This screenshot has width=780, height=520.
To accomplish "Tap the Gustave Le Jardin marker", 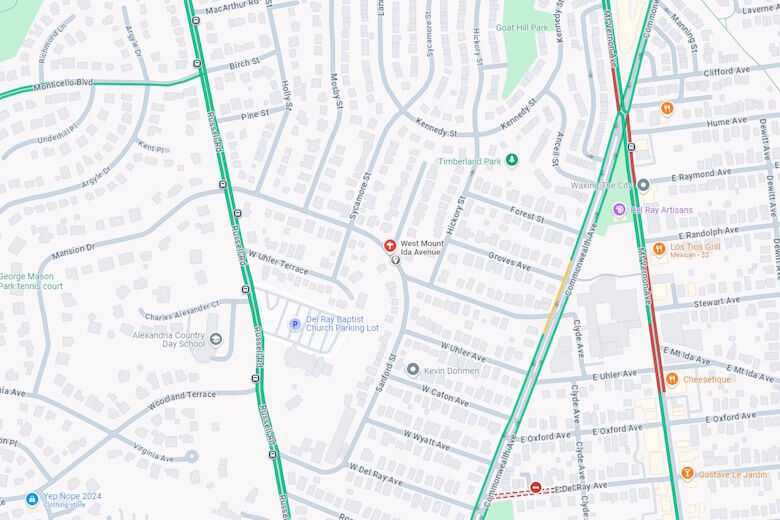I will click(687, 473).
